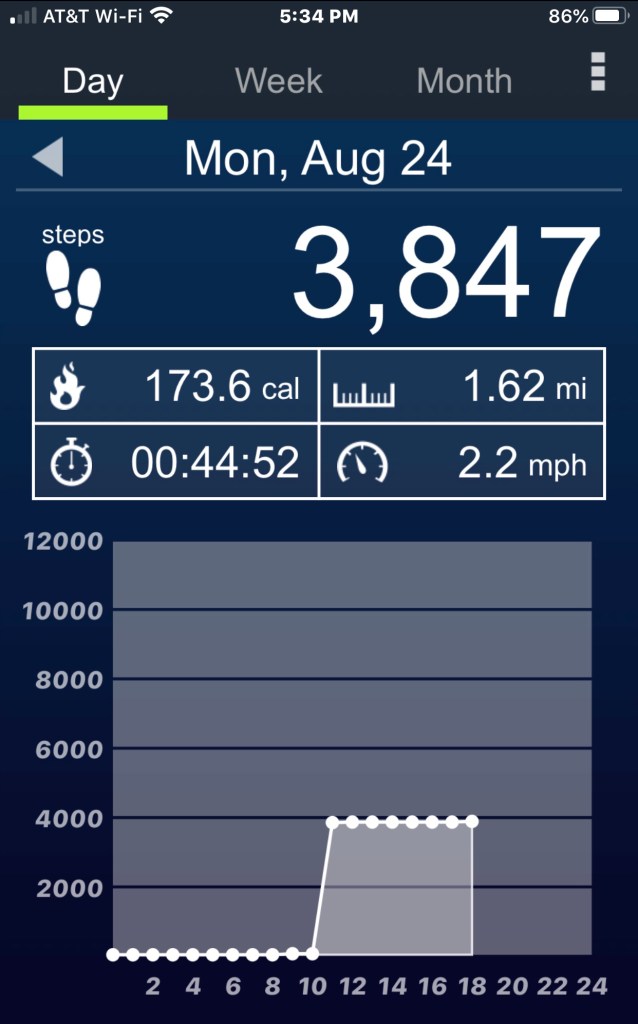Viewport: 638px width, 1024px height.
Task: Switch to the Week tab
Action: tap(278, 81)
